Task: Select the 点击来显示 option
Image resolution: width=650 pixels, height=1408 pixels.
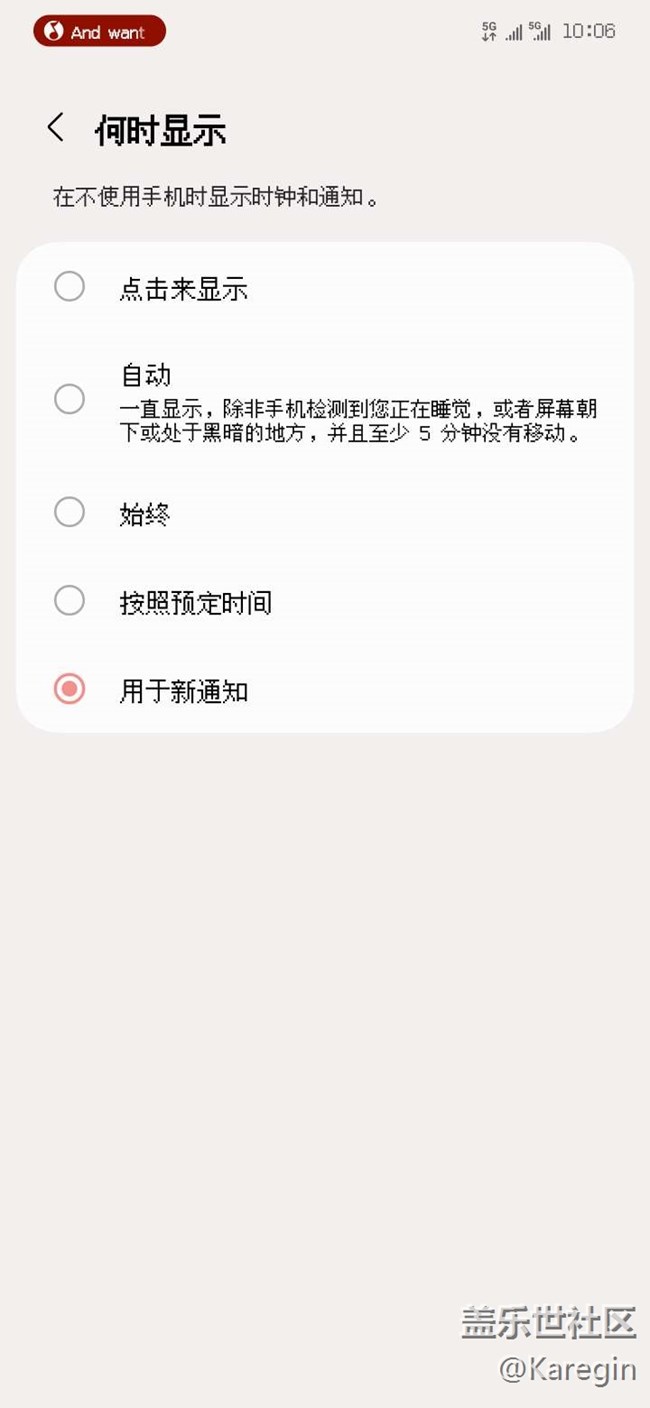Action: click(x=69, y=288)
